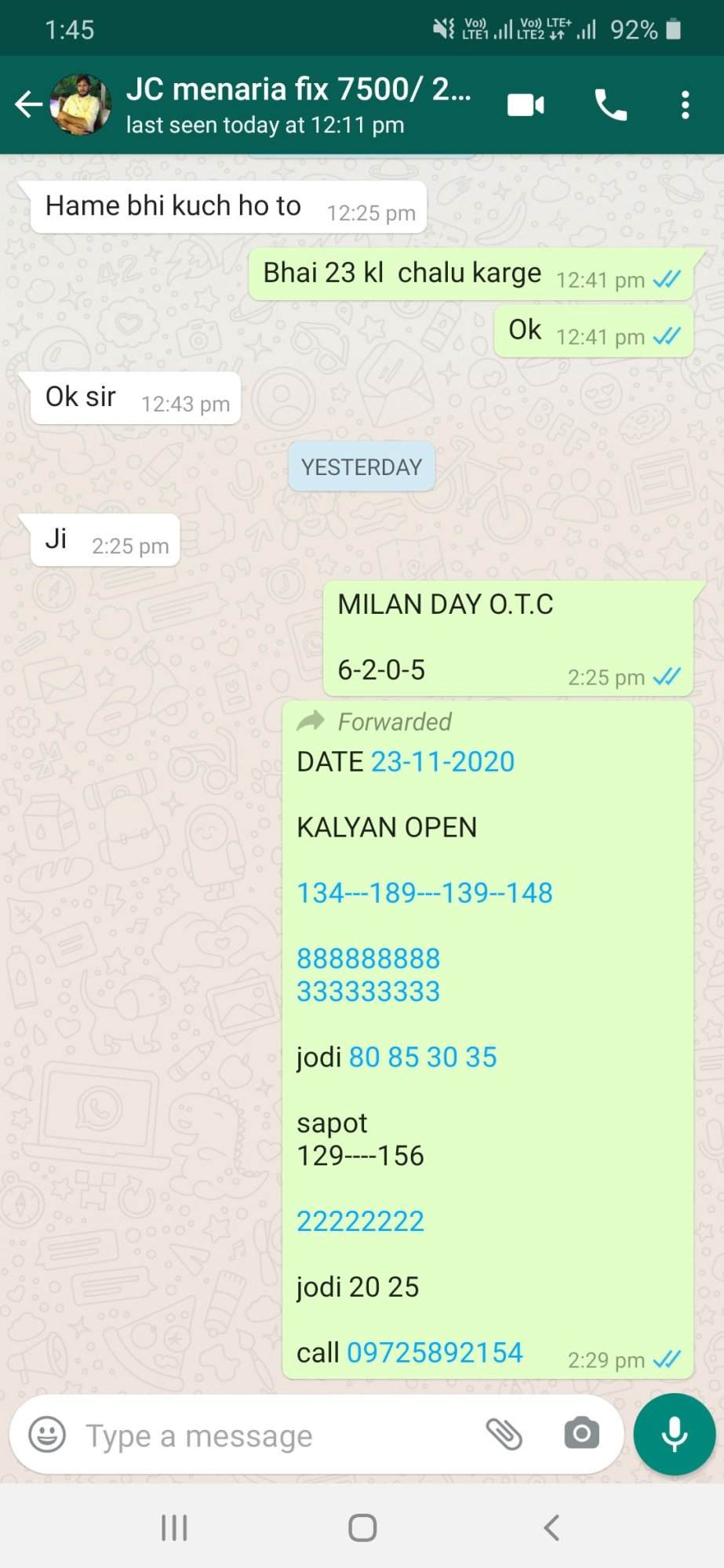Tap the voice message microphone button
The height and width of the screenshot is (1568, 724).
(675, 1434)
